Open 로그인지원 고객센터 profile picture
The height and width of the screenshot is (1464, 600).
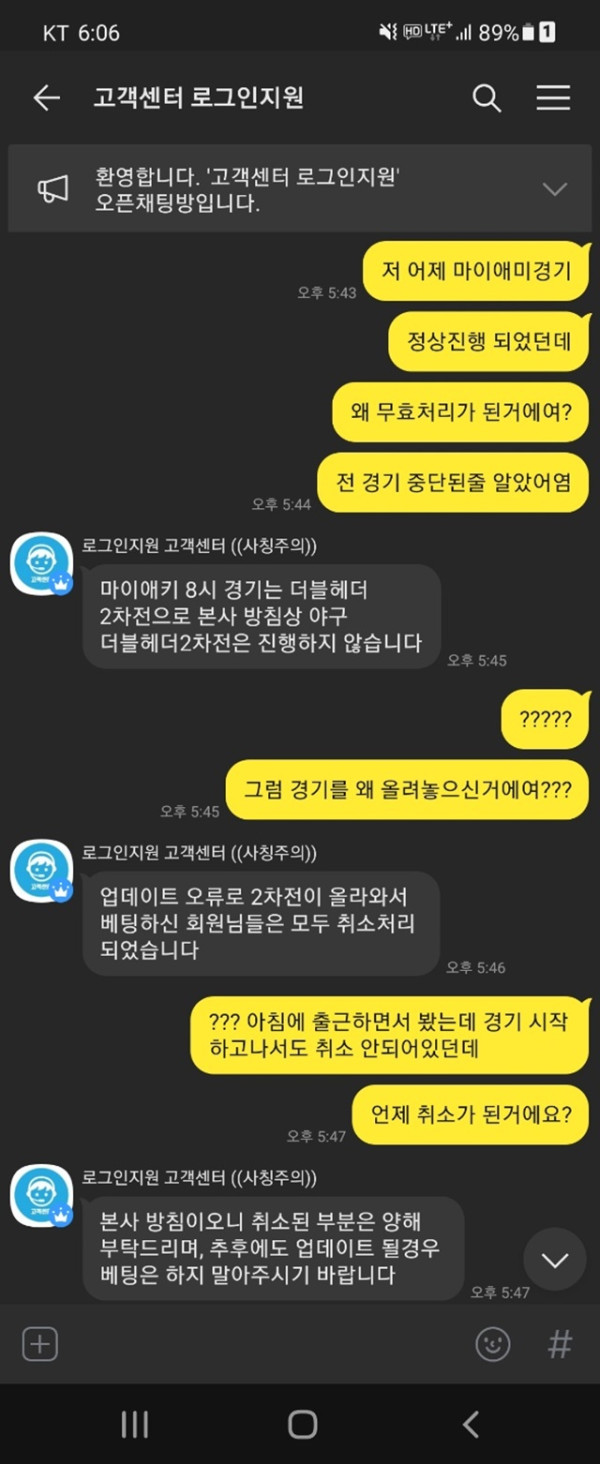(x=41, y=563)
